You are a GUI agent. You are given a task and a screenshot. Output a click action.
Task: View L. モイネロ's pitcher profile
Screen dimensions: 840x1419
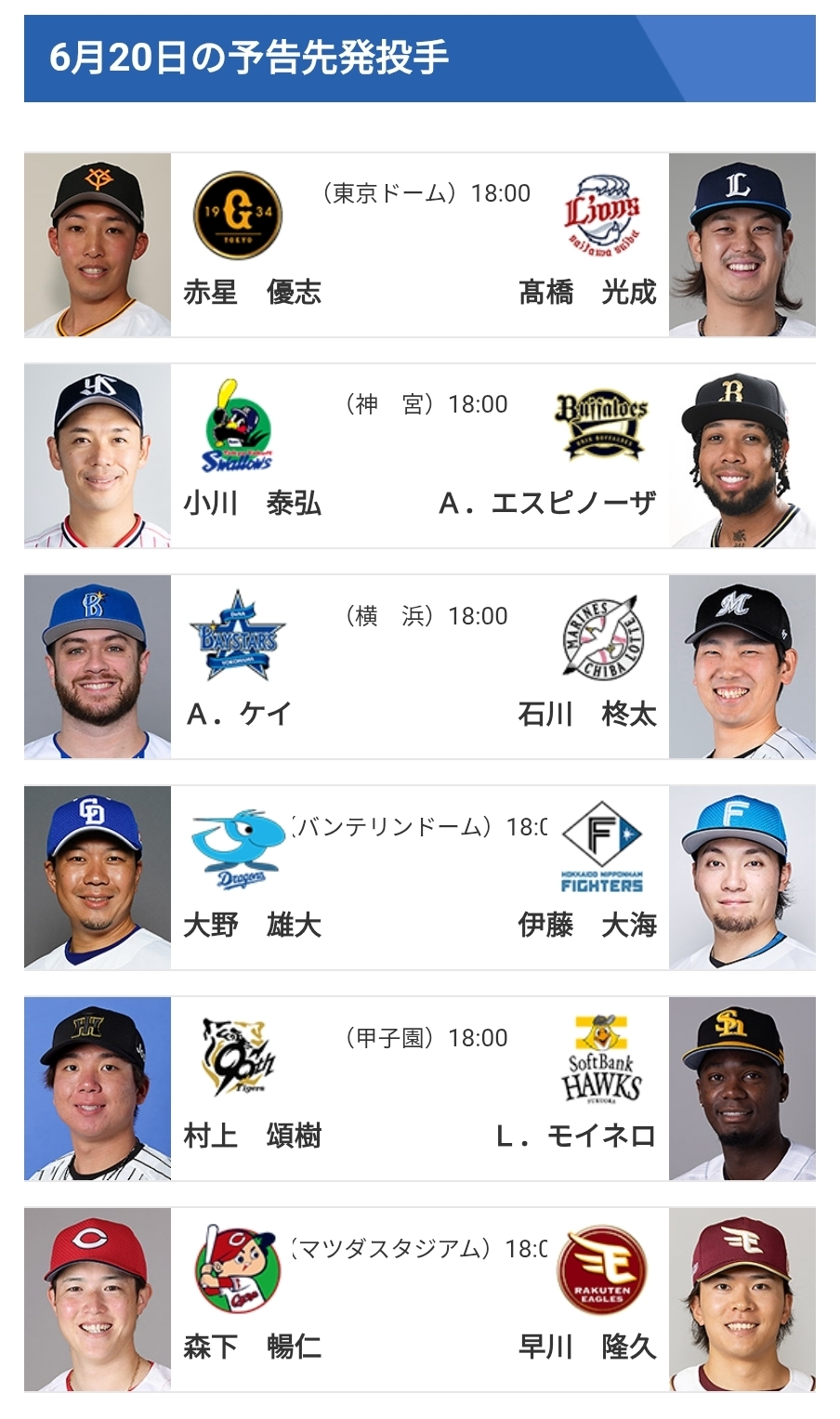pyautogui.click(x=575, y=1137)
